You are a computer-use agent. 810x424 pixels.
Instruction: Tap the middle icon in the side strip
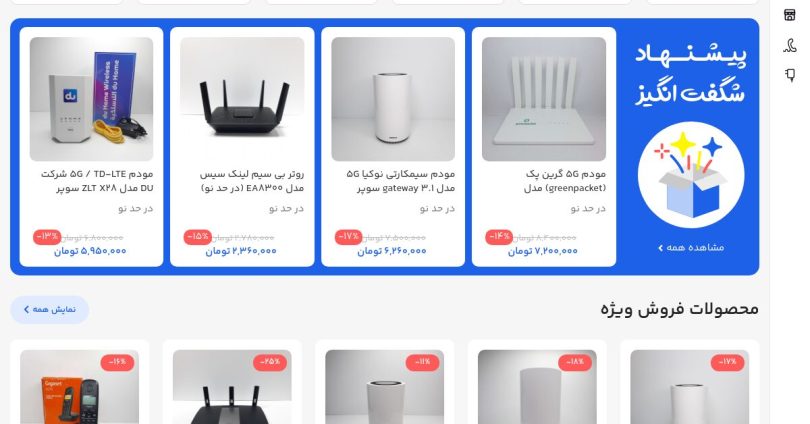tap(790, 46)
